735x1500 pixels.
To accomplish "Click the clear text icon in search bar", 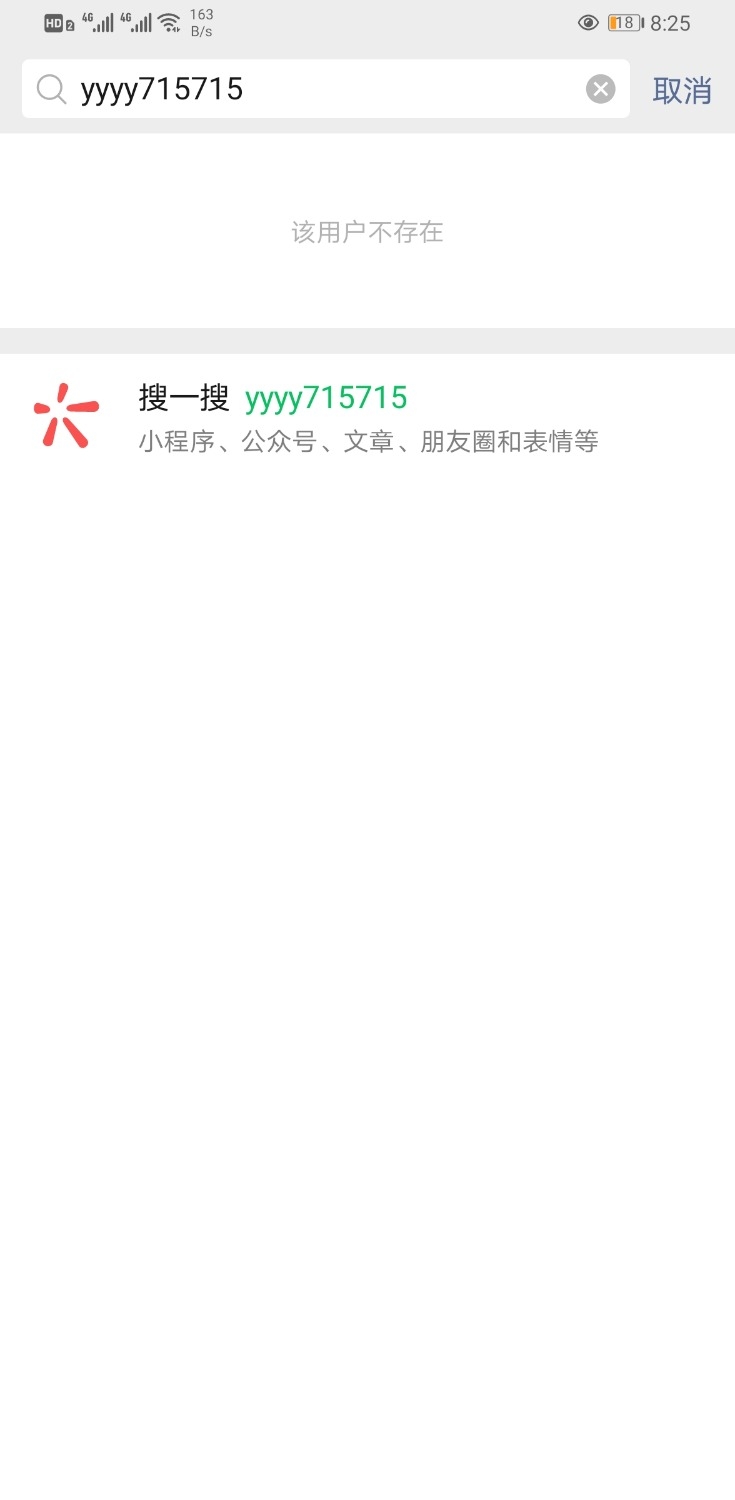I will (601, 88).
